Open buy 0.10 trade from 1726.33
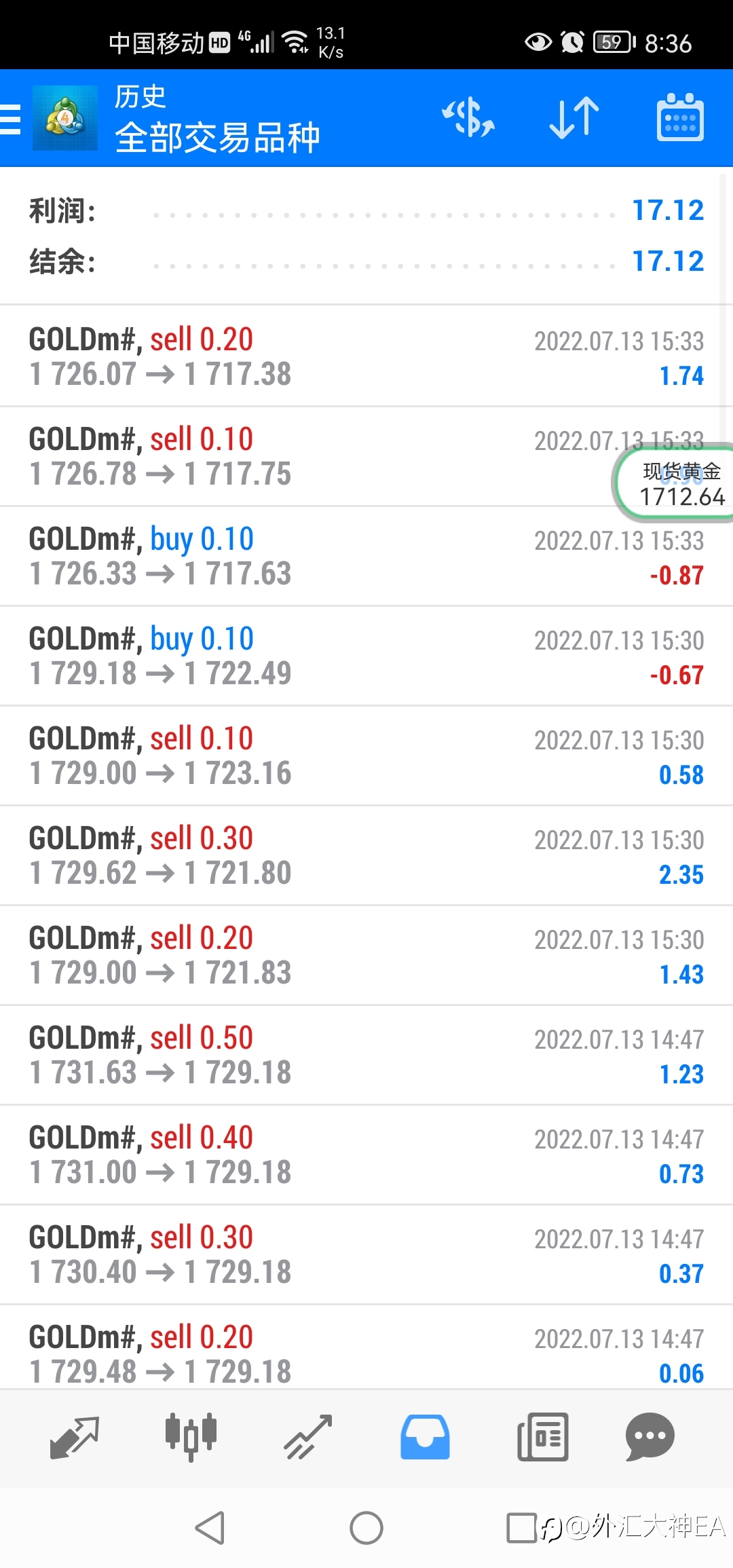This screenshot has height=1568, width=733. point(366,556)
